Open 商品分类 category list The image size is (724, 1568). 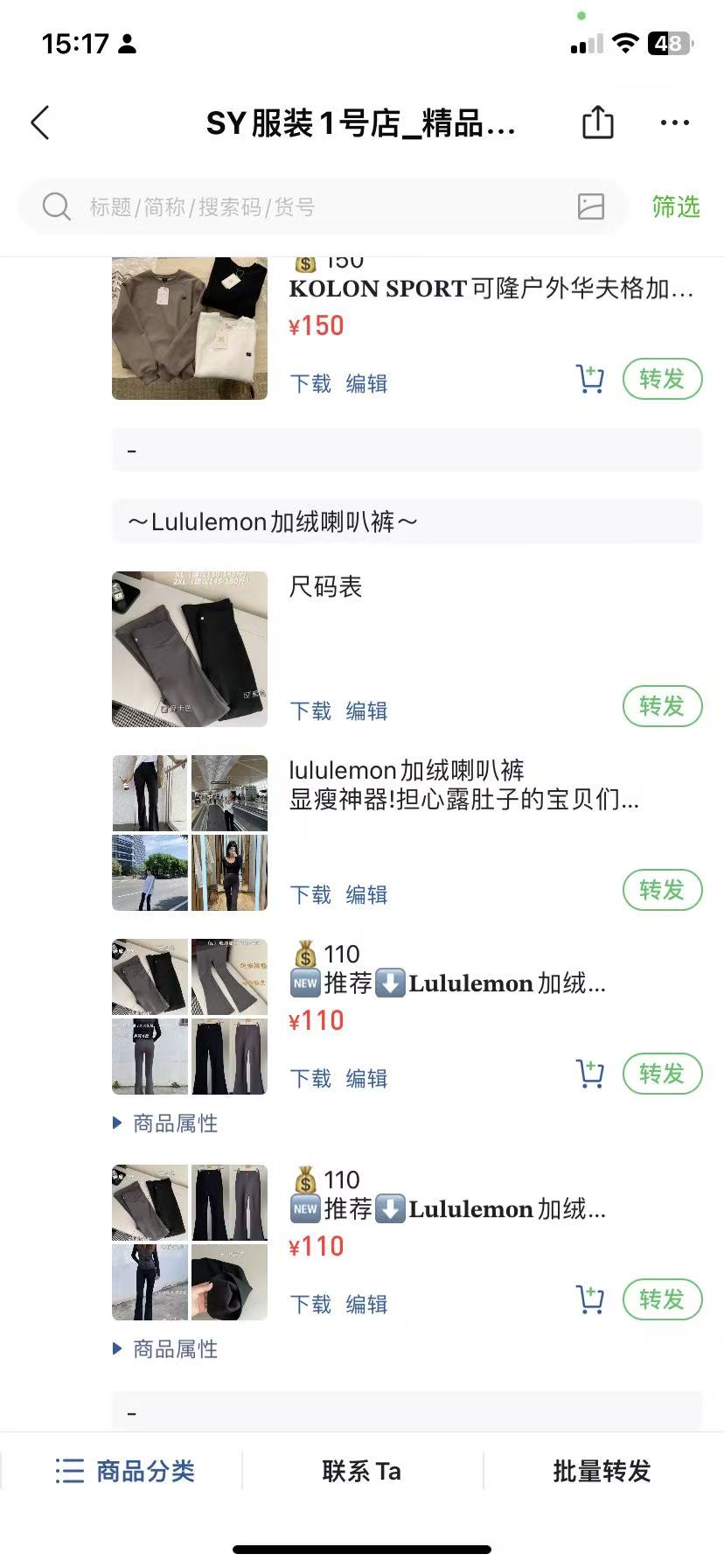124,1471
